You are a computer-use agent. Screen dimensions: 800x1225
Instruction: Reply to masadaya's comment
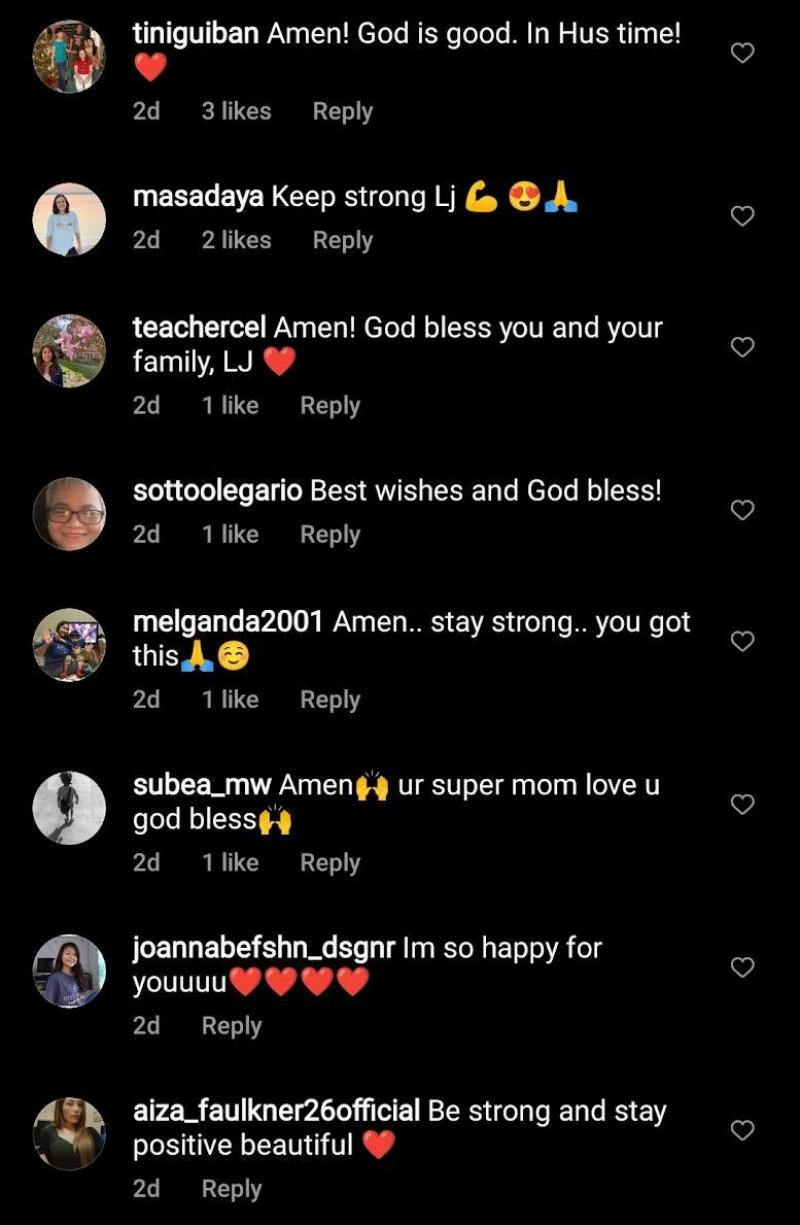tap(342, 241)
